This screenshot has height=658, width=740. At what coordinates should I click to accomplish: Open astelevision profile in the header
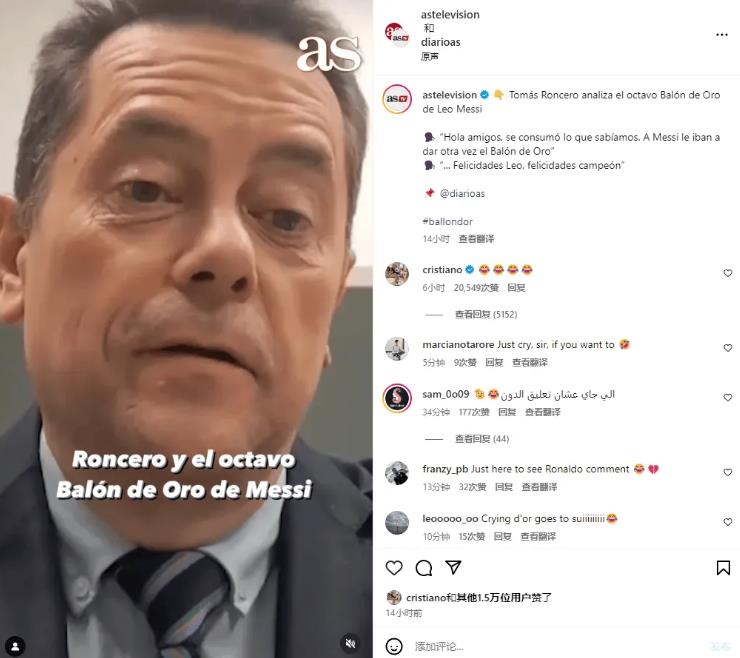click(x=450, y=14)
